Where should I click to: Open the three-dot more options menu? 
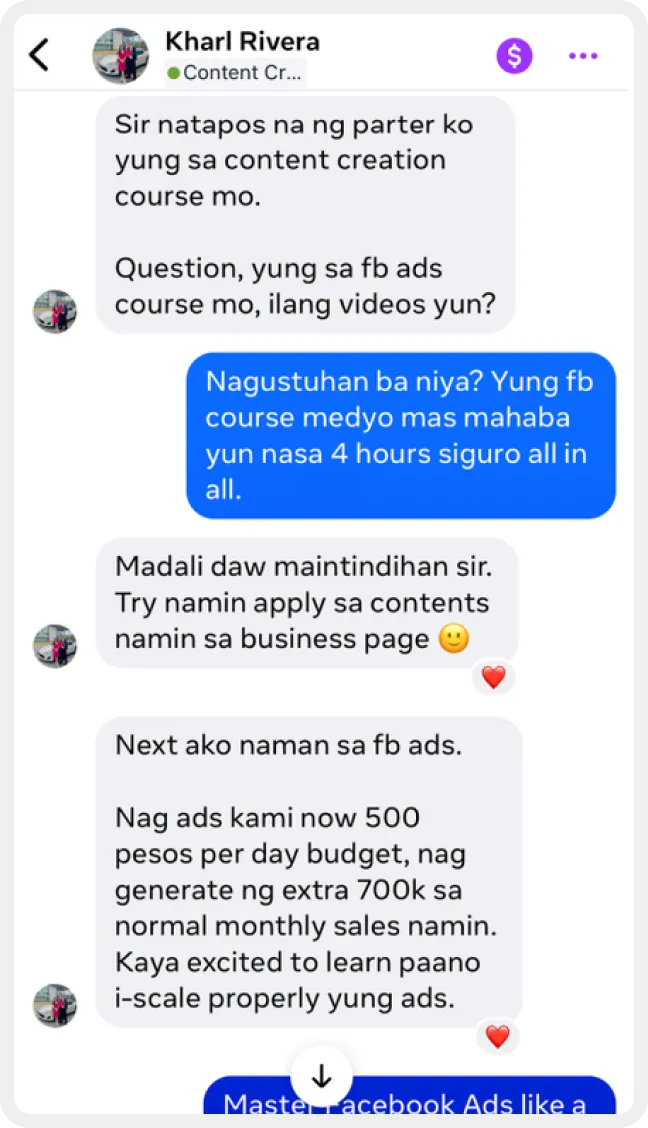click(x=583, y=56)
